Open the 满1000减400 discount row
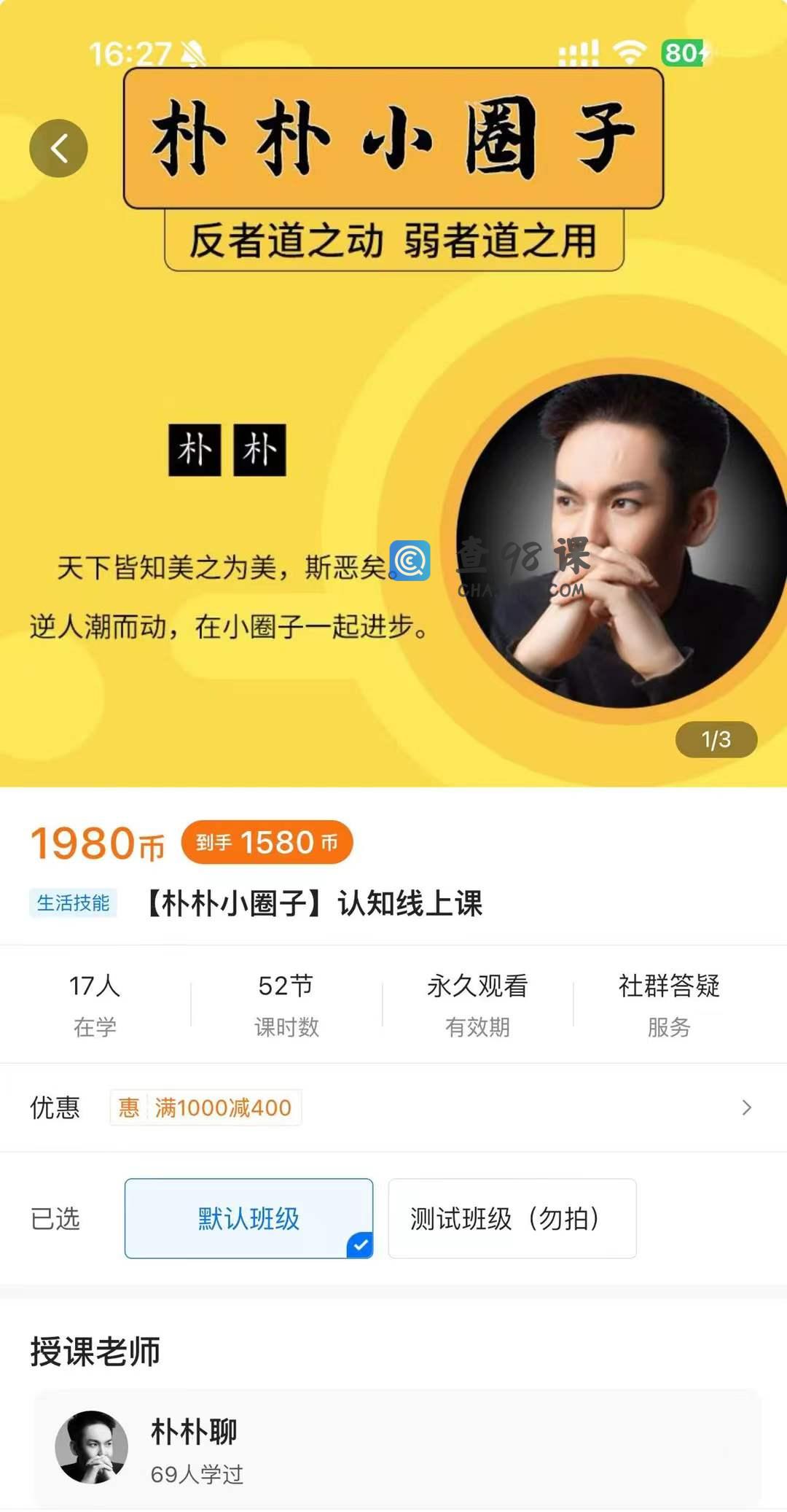 [393, 1107]
